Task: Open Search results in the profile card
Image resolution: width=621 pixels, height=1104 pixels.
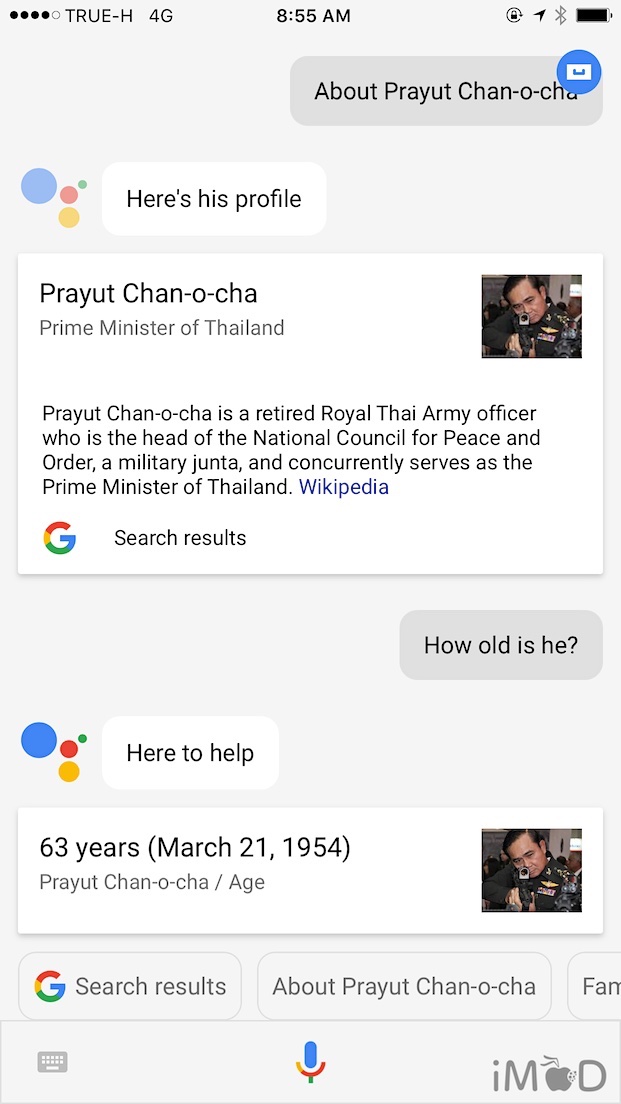Action: click(x=179, y=538)
